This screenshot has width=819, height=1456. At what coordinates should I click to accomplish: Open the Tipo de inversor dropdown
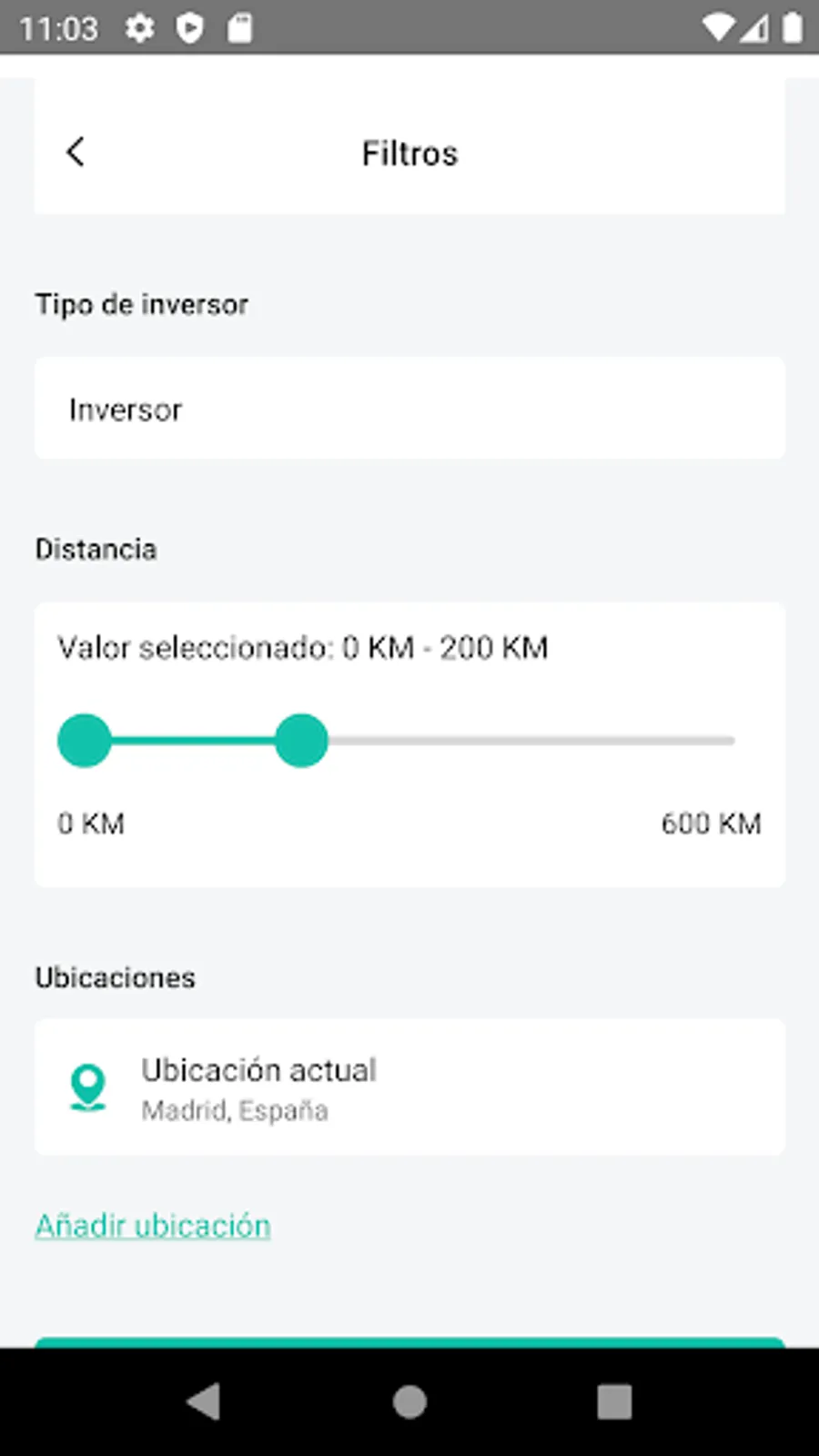409,409
